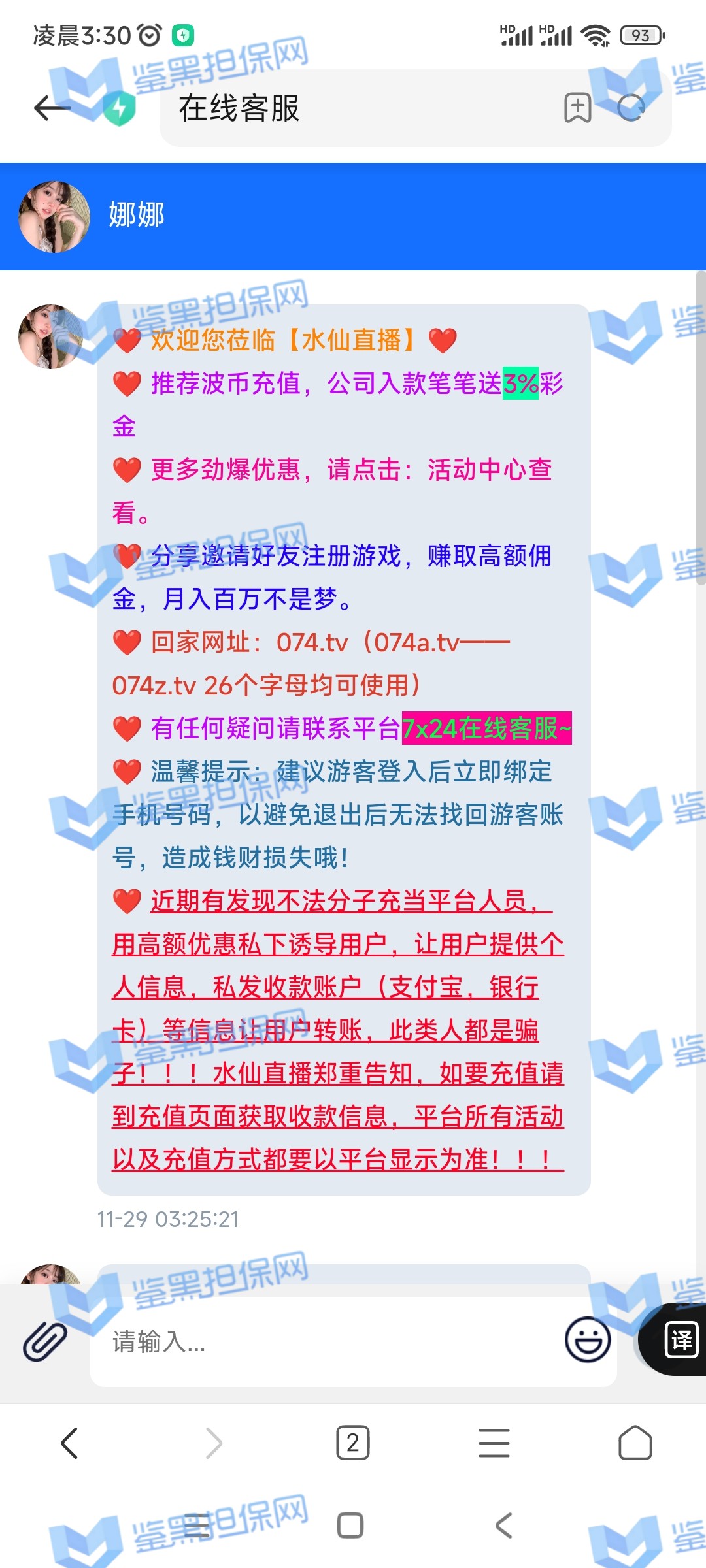Image resolution: width=706 pixels, height=1568 pixels.
Task: Tap the floating translate button
Action: coord(681,1339)
